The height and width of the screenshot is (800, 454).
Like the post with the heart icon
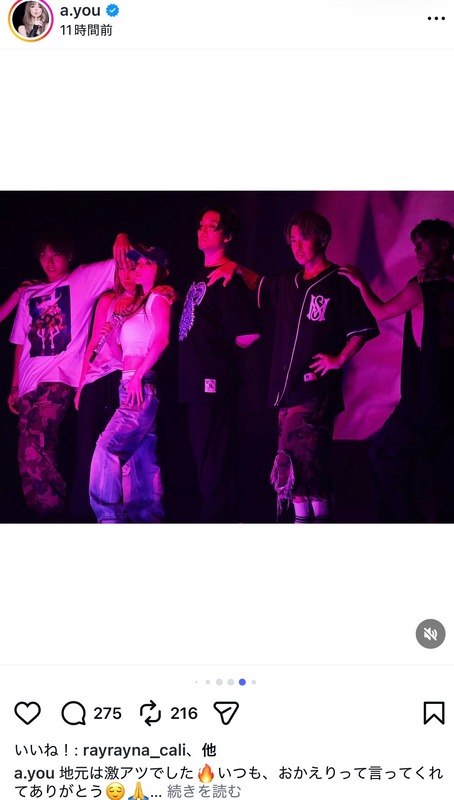tap(28, 713)
